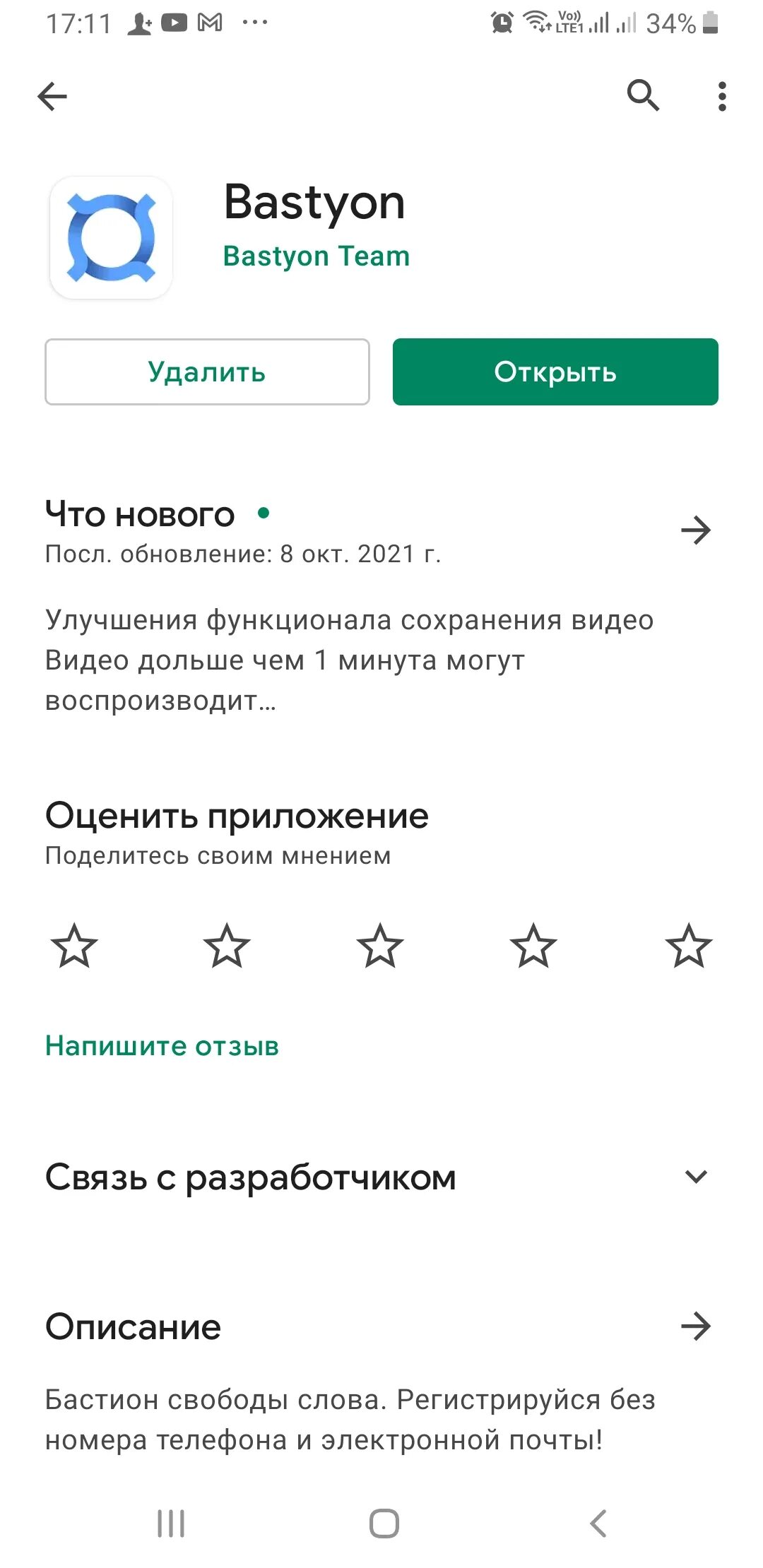Image resolution: width=763 pixels, height=1568 pixels.
Task: Rate the app five stars
Action: (x=689, y=946)
